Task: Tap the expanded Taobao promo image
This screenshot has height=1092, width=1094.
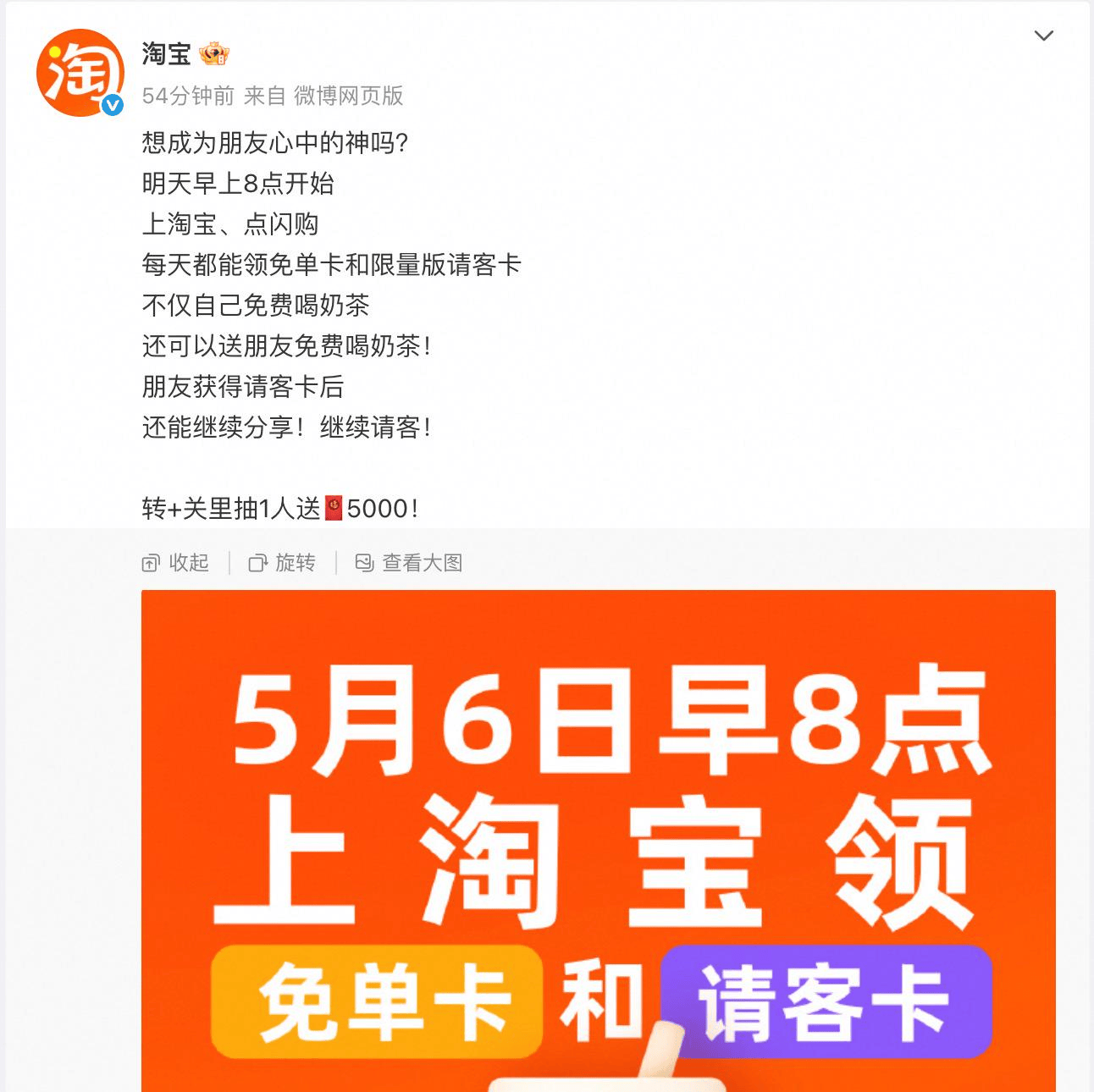Action: pos(598,838)
